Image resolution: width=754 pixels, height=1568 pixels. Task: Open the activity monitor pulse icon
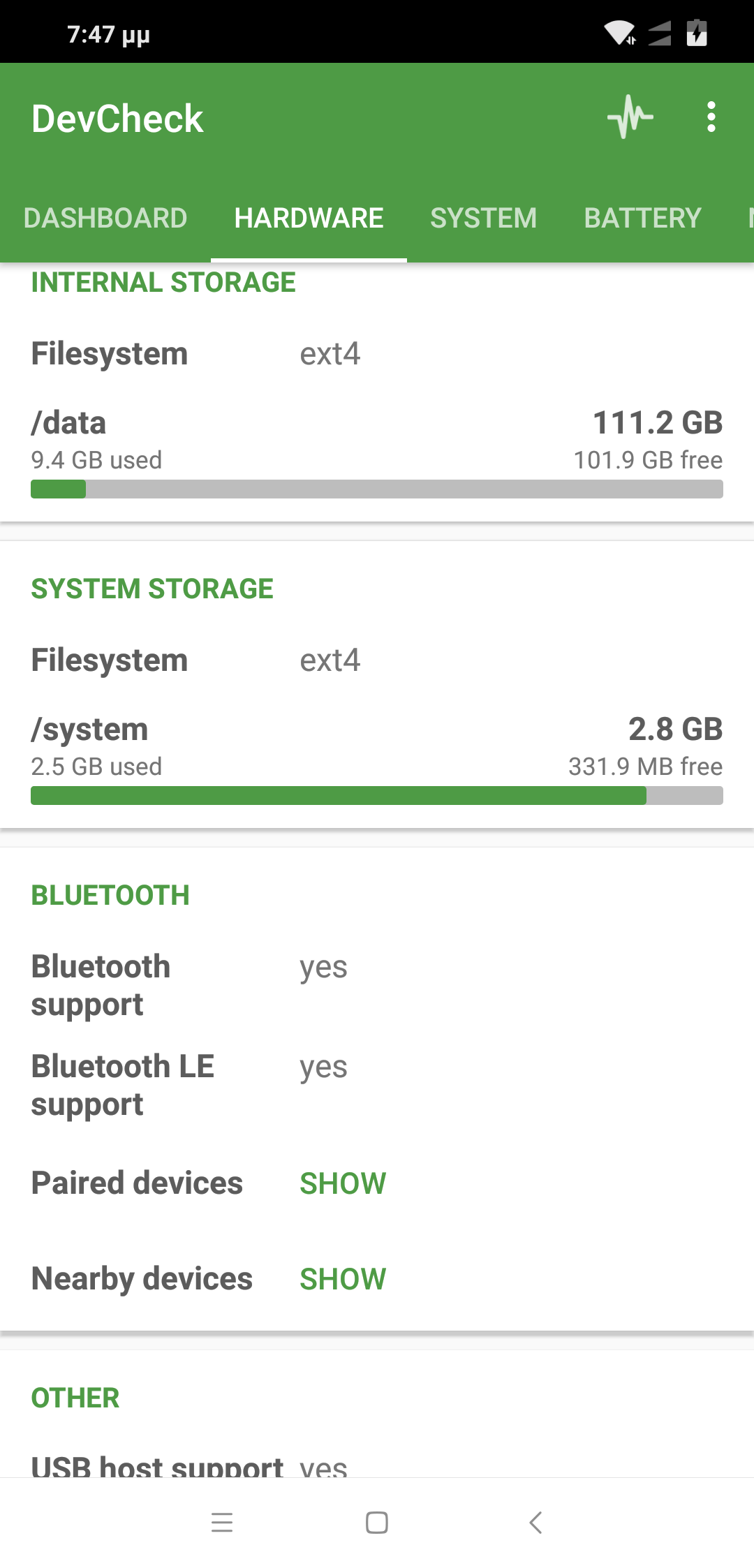click(630, 117)
